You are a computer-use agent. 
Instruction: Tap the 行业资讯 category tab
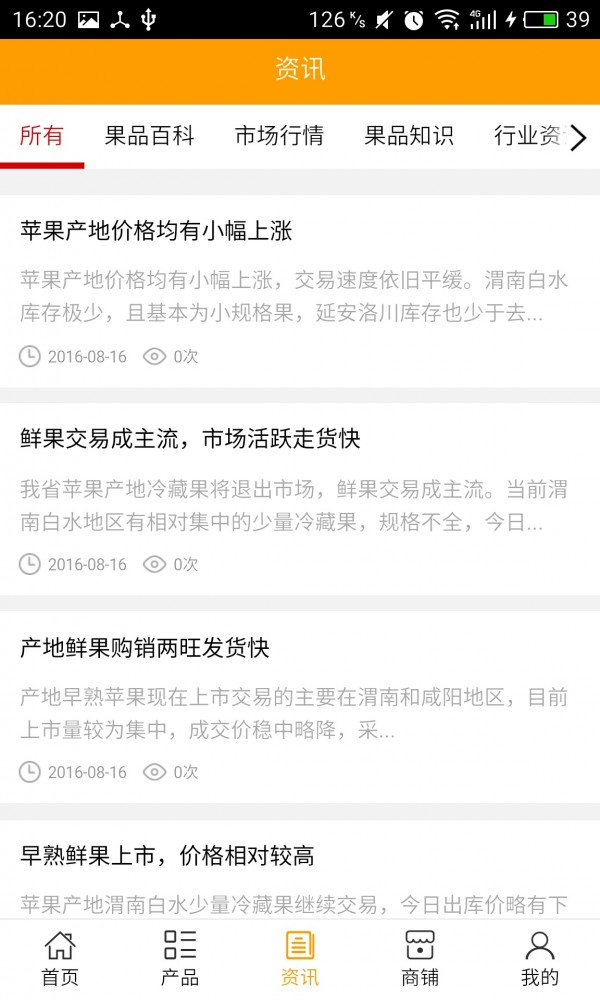tap(528, 137)
